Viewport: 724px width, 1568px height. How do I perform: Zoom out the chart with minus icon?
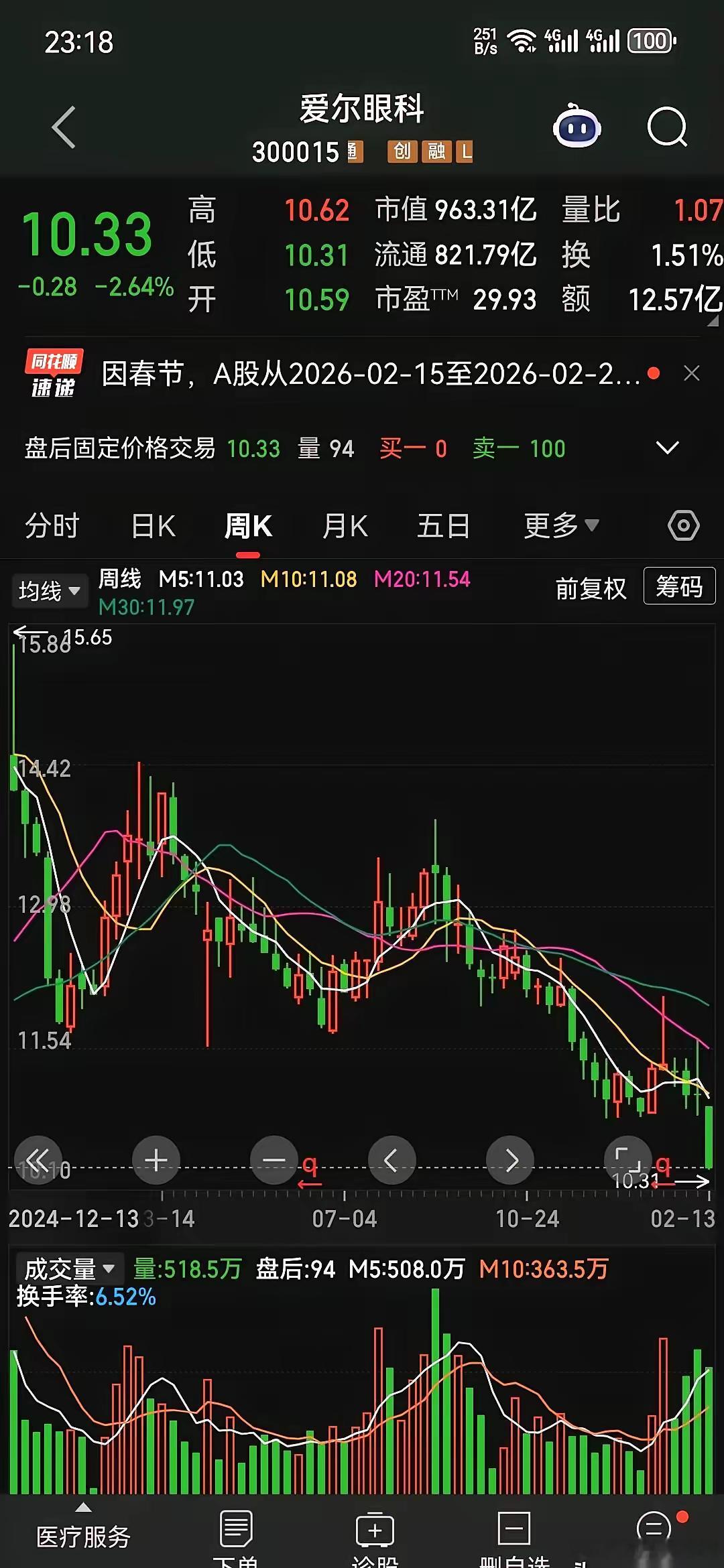[274, 1159]
